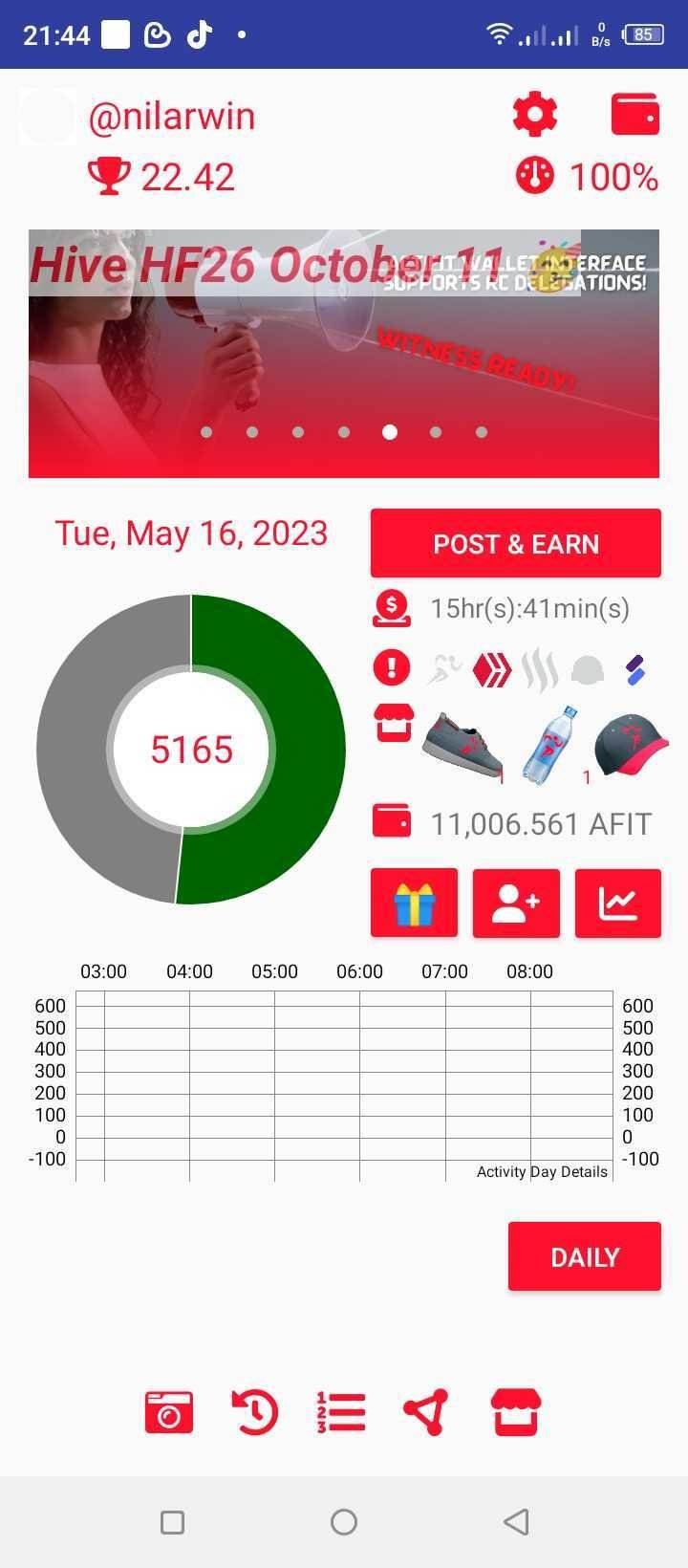Go back using system back button
This screenshot has width=688, height=1568.
click(516, 1521)
